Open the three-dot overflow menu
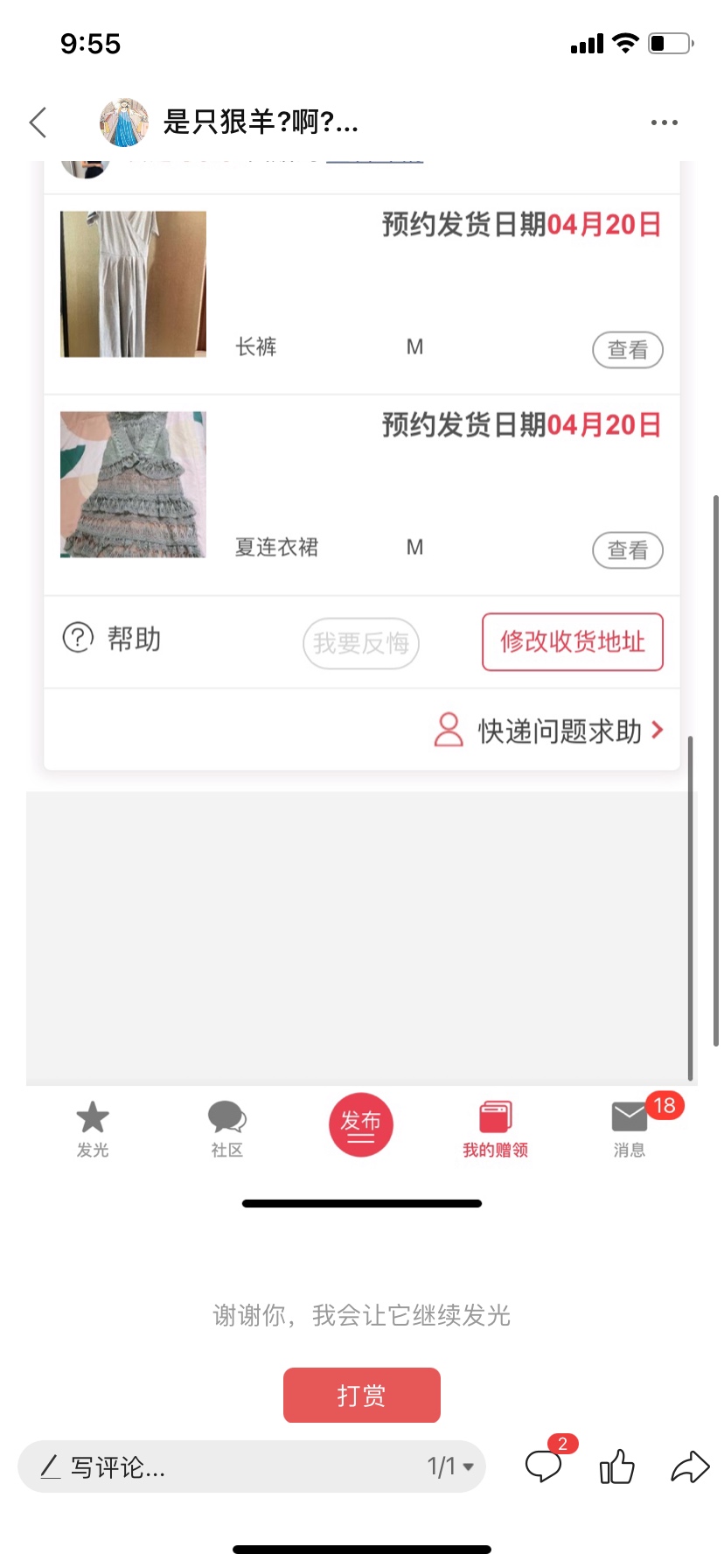The height and width of the screenshot is (1568, 724). 664,122
